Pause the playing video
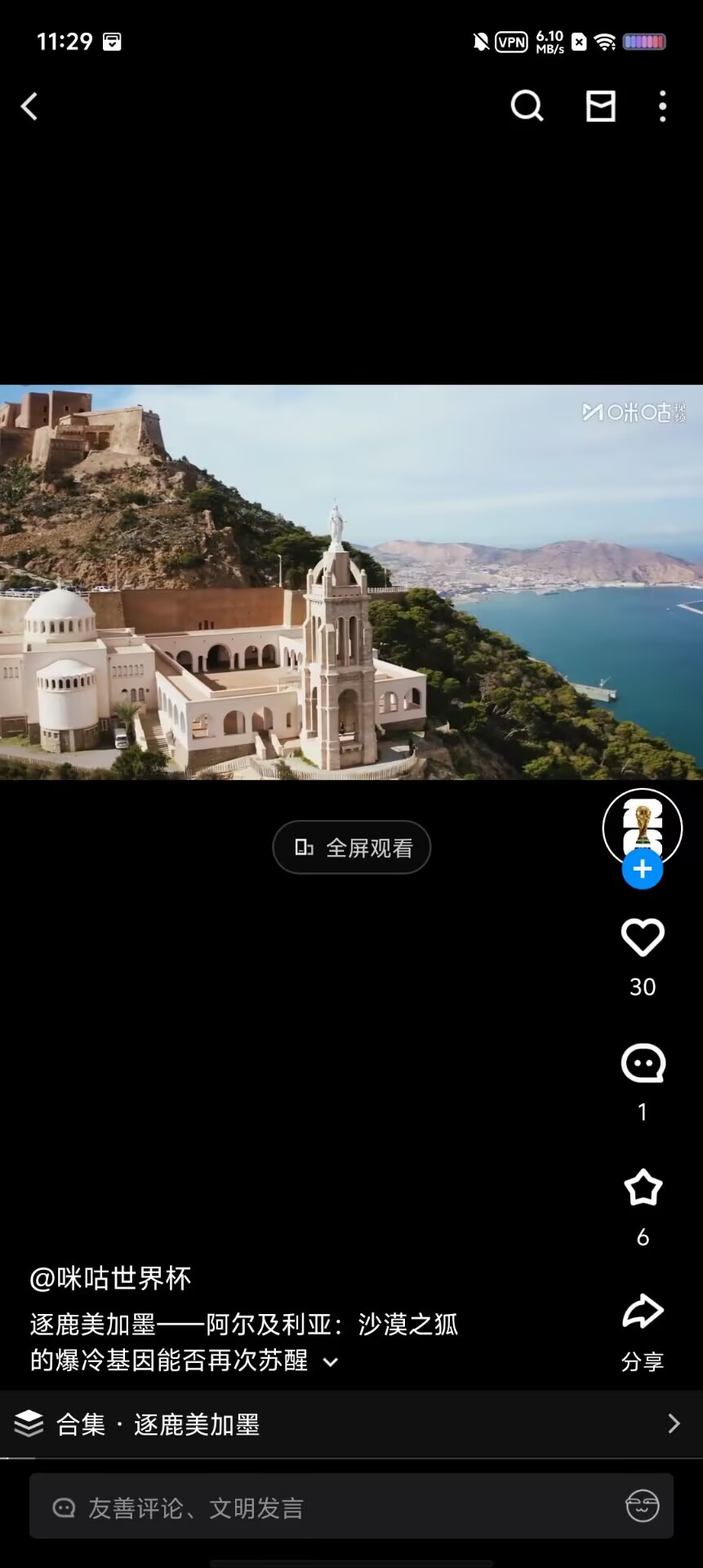The width and height of the screenshot is (703, 1568). (351, 582)
